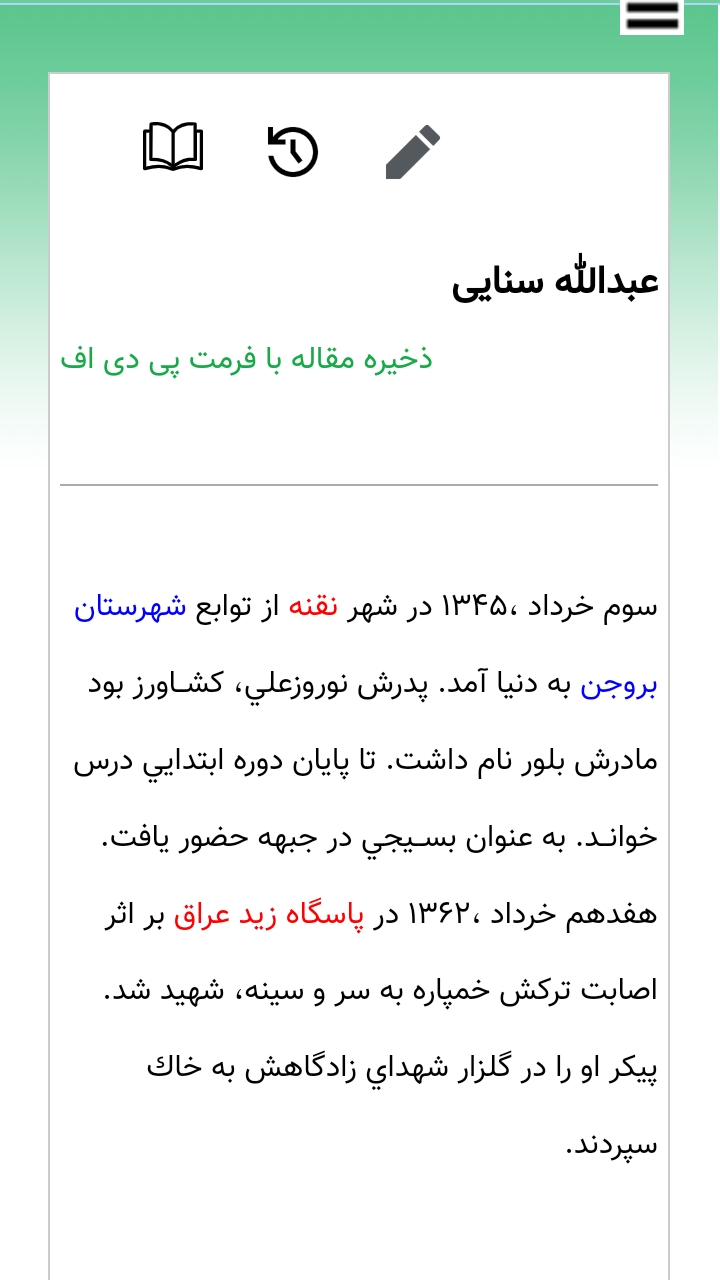View the page history icon
The height and width of the screenshot is (1280, 720).
tap(292, 152)
